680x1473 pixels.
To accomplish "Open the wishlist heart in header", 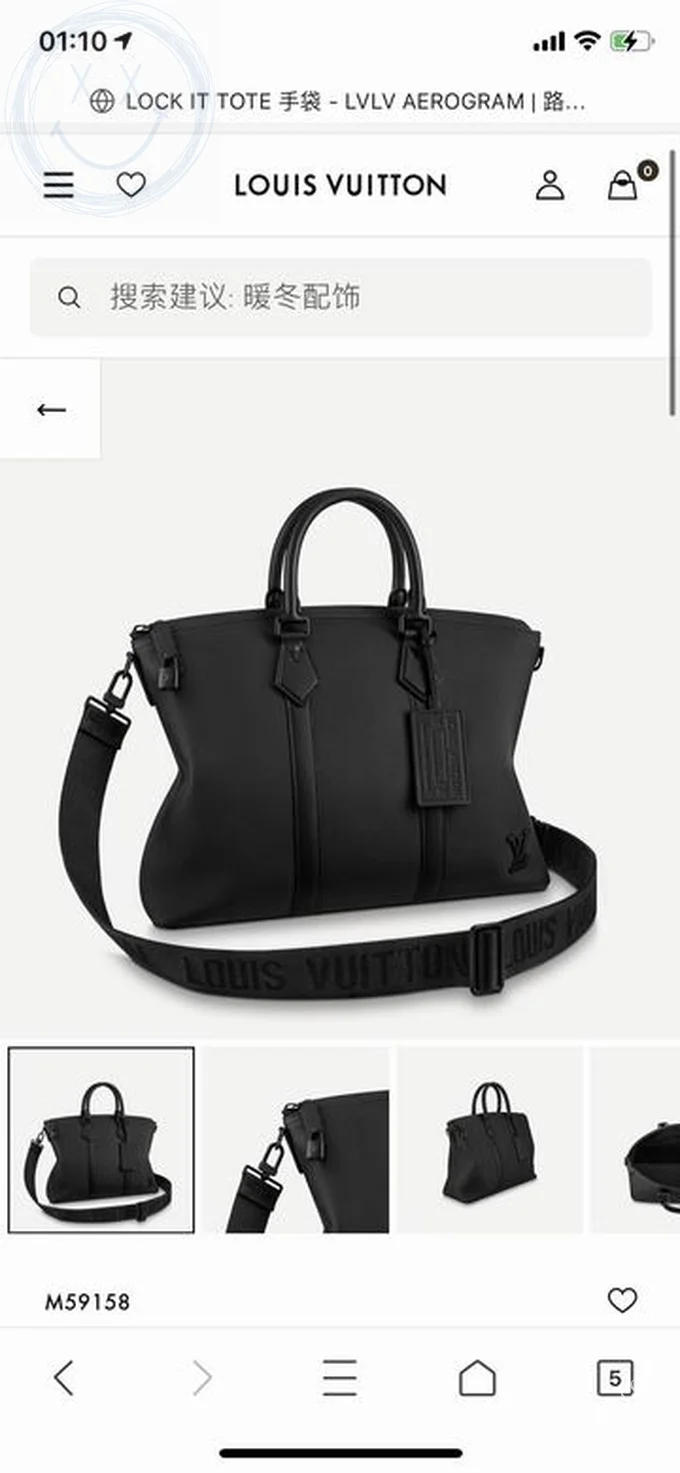I will click(131, 185).
